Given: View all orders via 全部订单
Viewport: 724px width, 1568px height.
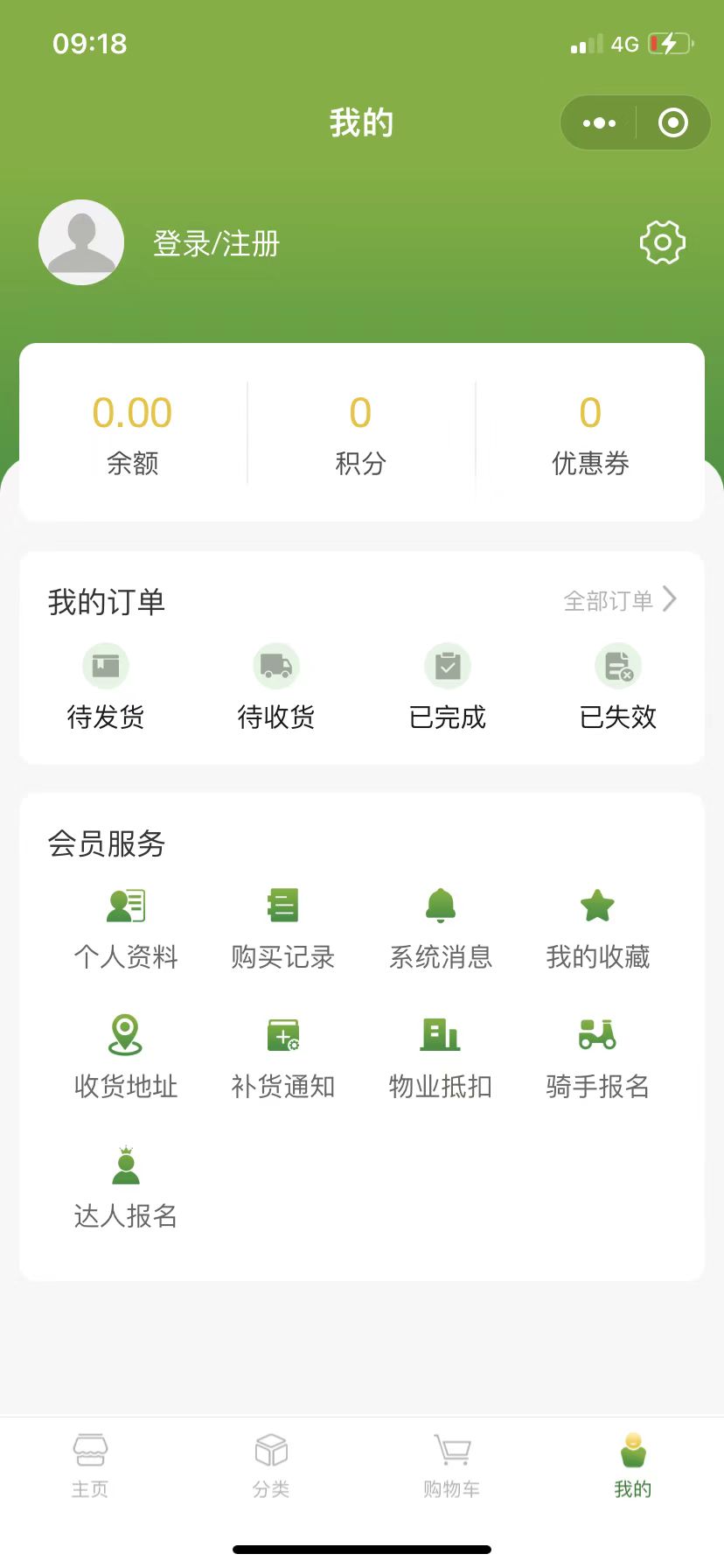Looking at the screenshot, I should 620,600.
